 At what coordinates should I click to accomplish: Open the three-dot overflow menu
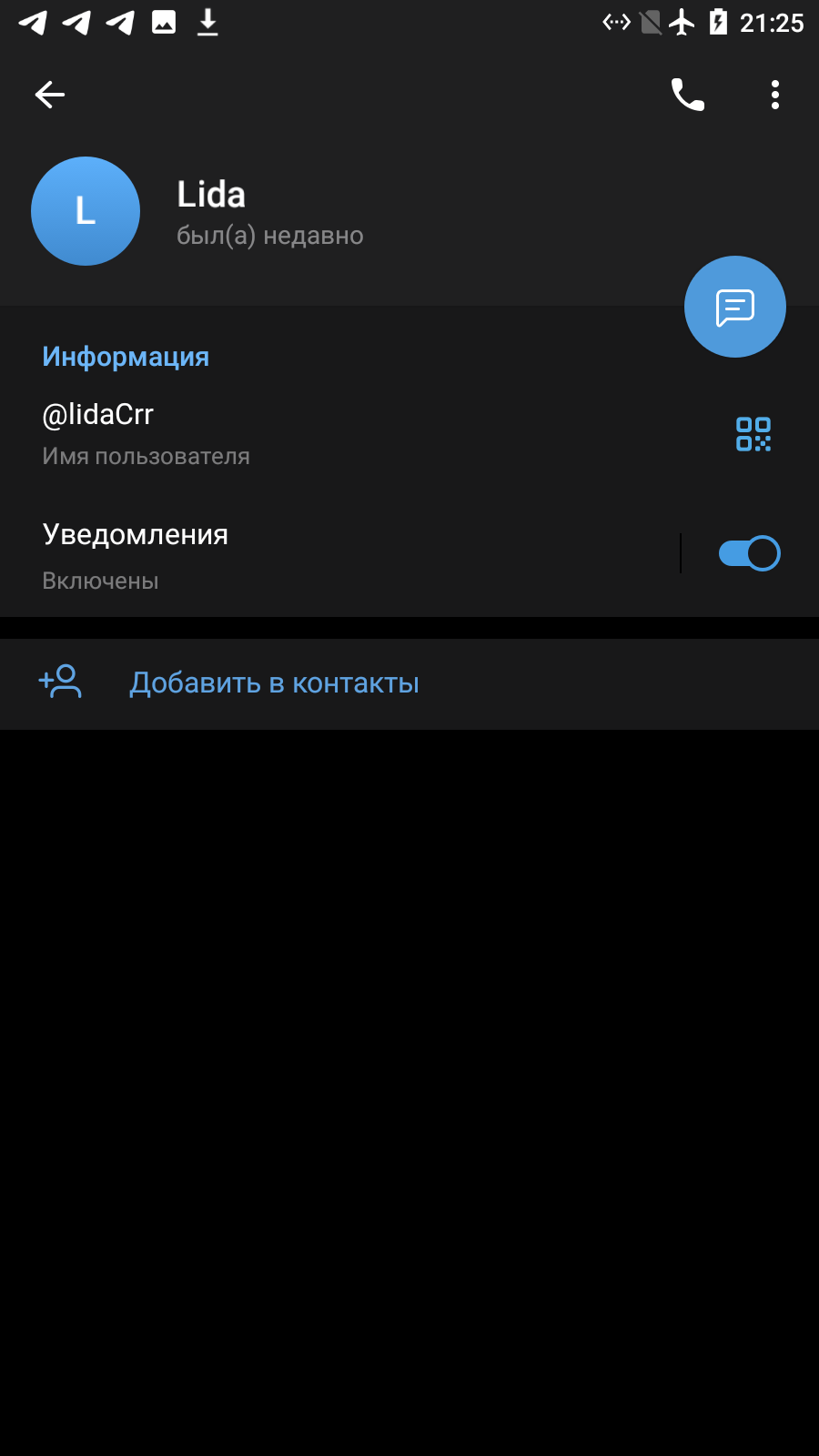(x=775, y=95)
